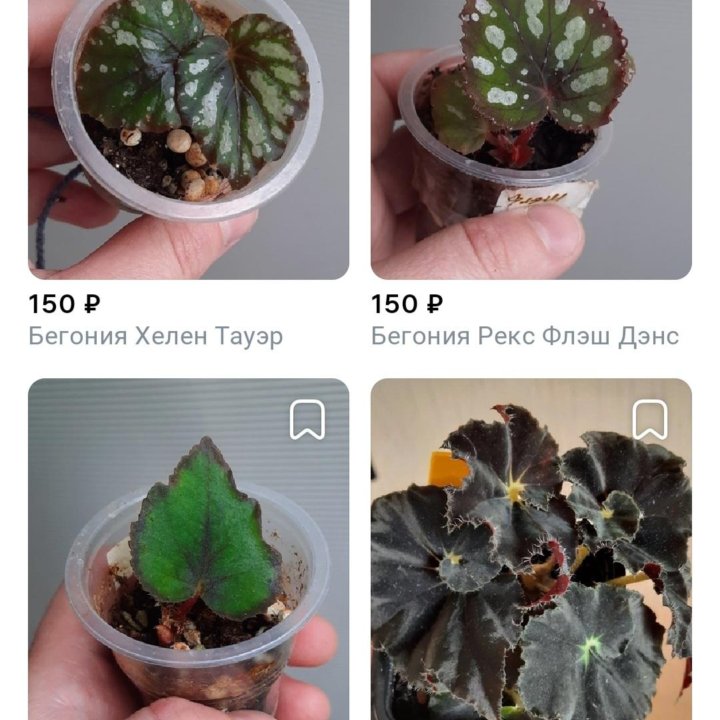Viewport: 720px width, 720px height.
Task: Open the Бегония Хелен Тауэр listing
Action: point(188,140)
